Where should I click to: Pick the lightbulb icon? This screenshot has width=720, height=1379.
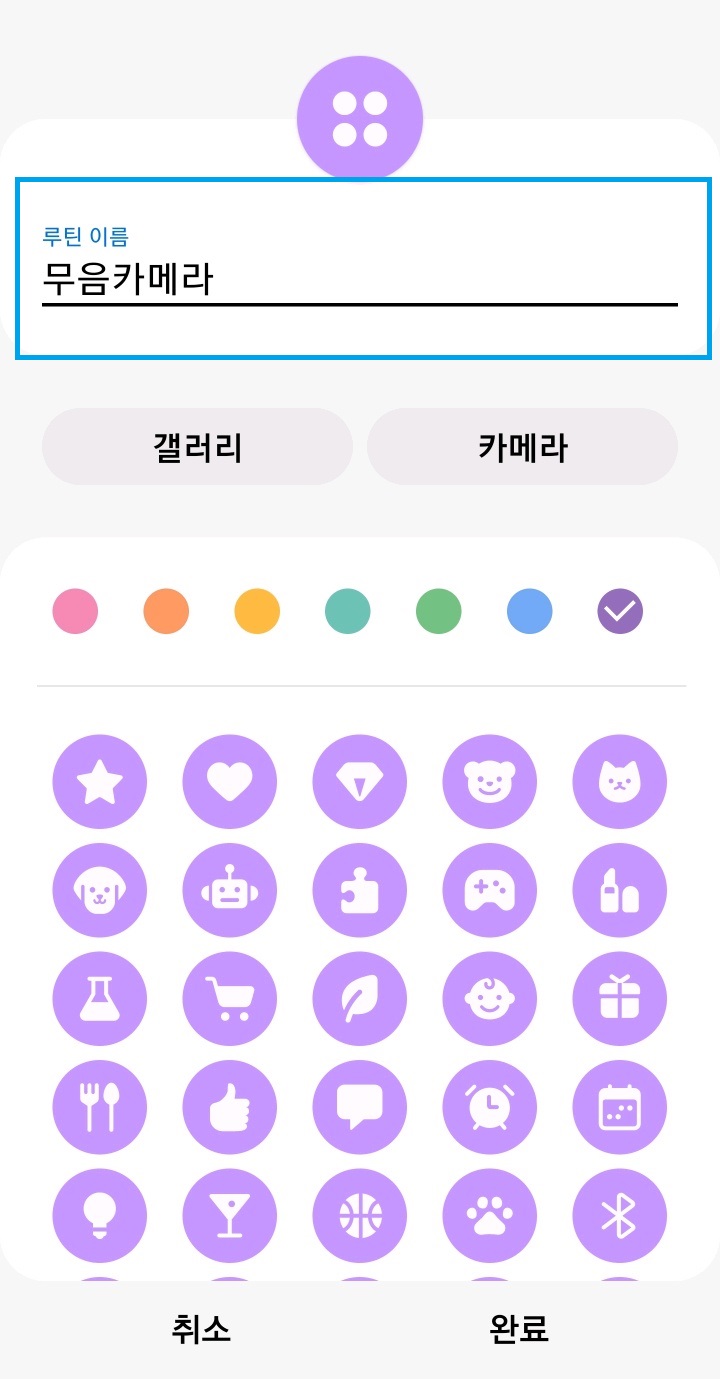[x=100, y=1215]
